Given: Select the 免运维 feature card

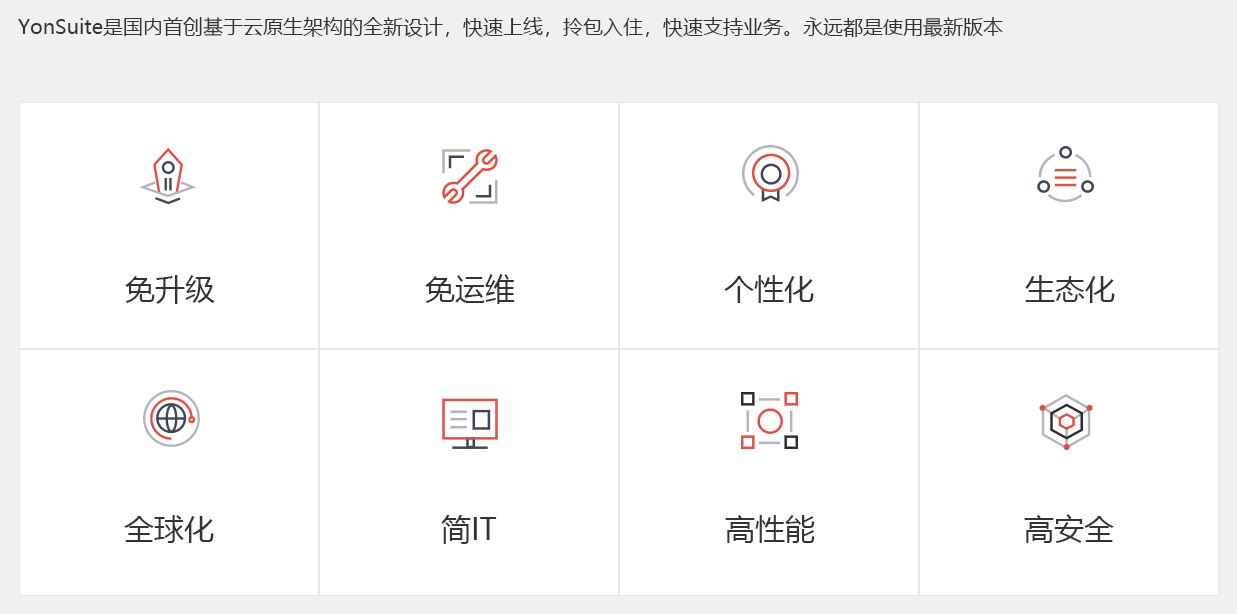Looking at the screenshot, I should point(469,226).
